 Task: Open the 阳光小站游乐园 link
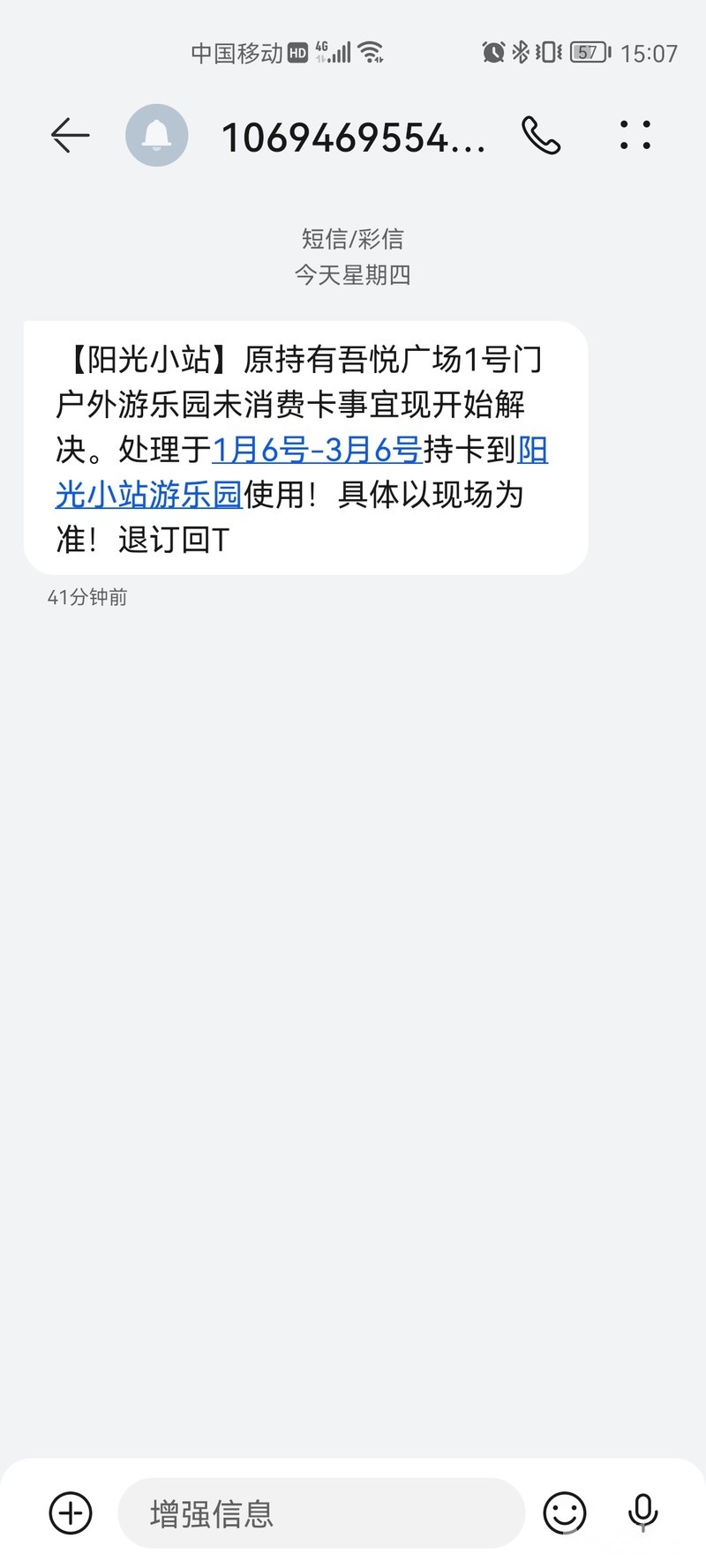coord(149,495)
